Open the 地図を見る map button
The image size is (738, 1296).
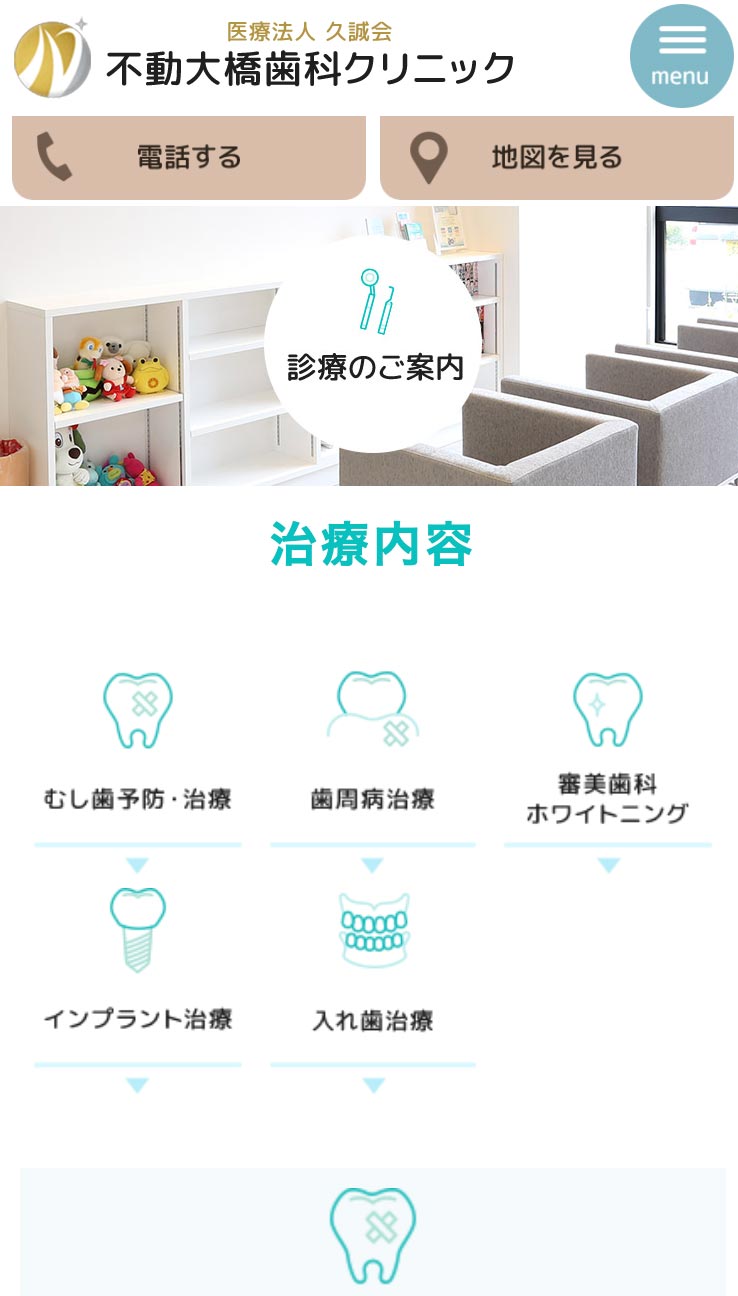pos(556,158)
